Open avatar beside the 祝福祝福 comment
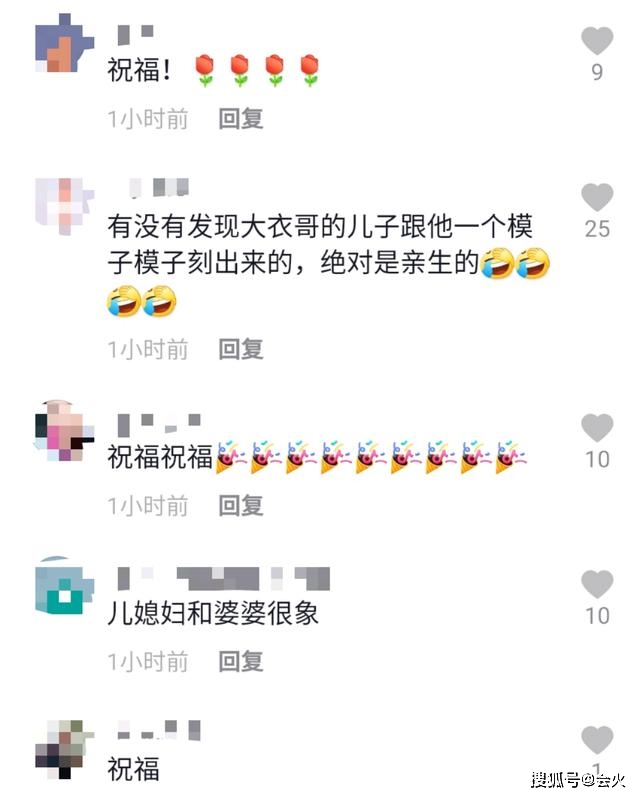The height and width of the screenshot is (797, 640). pos(65,434)
